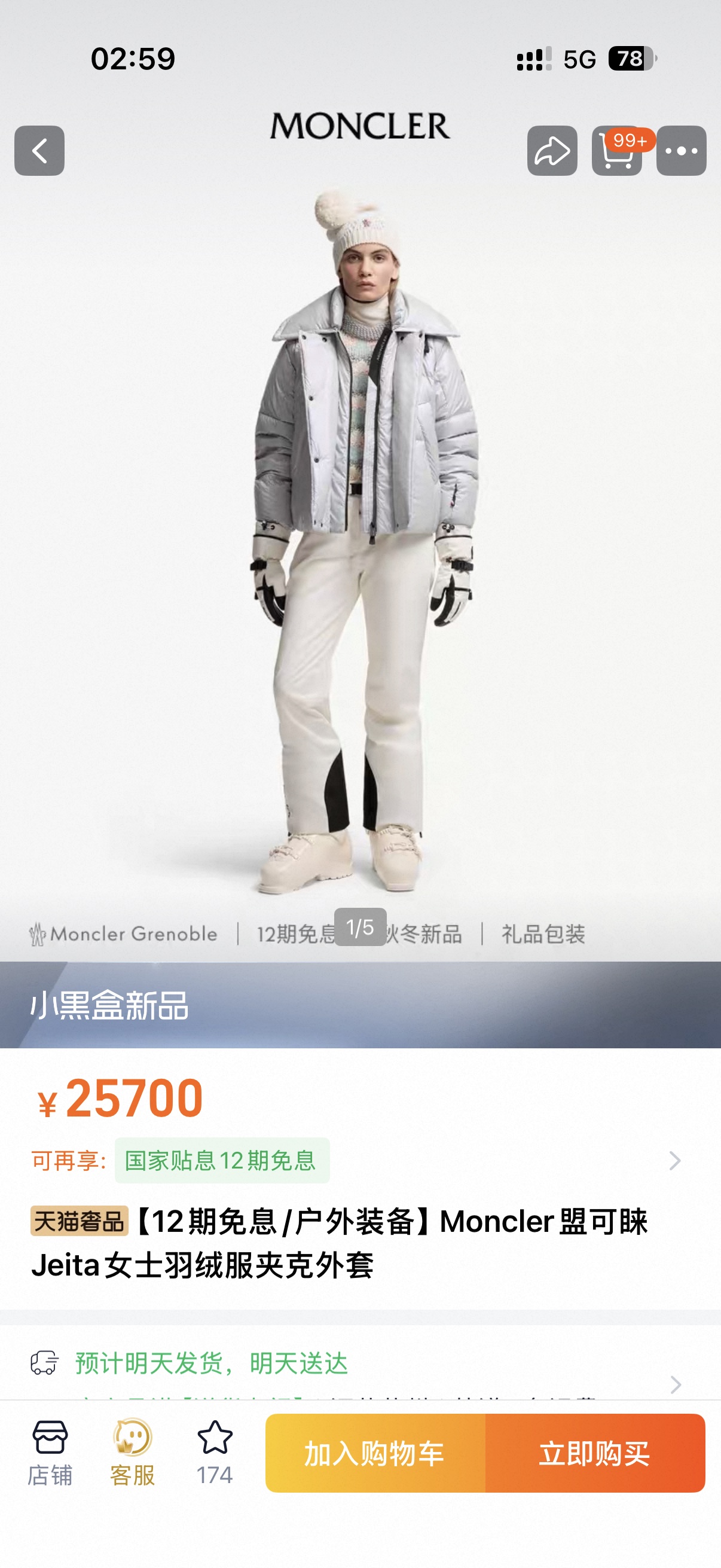Image resolution: width=721 pixels, height=1568 pixels.
Task: Share this Moncler product
Action: [552, 151]
